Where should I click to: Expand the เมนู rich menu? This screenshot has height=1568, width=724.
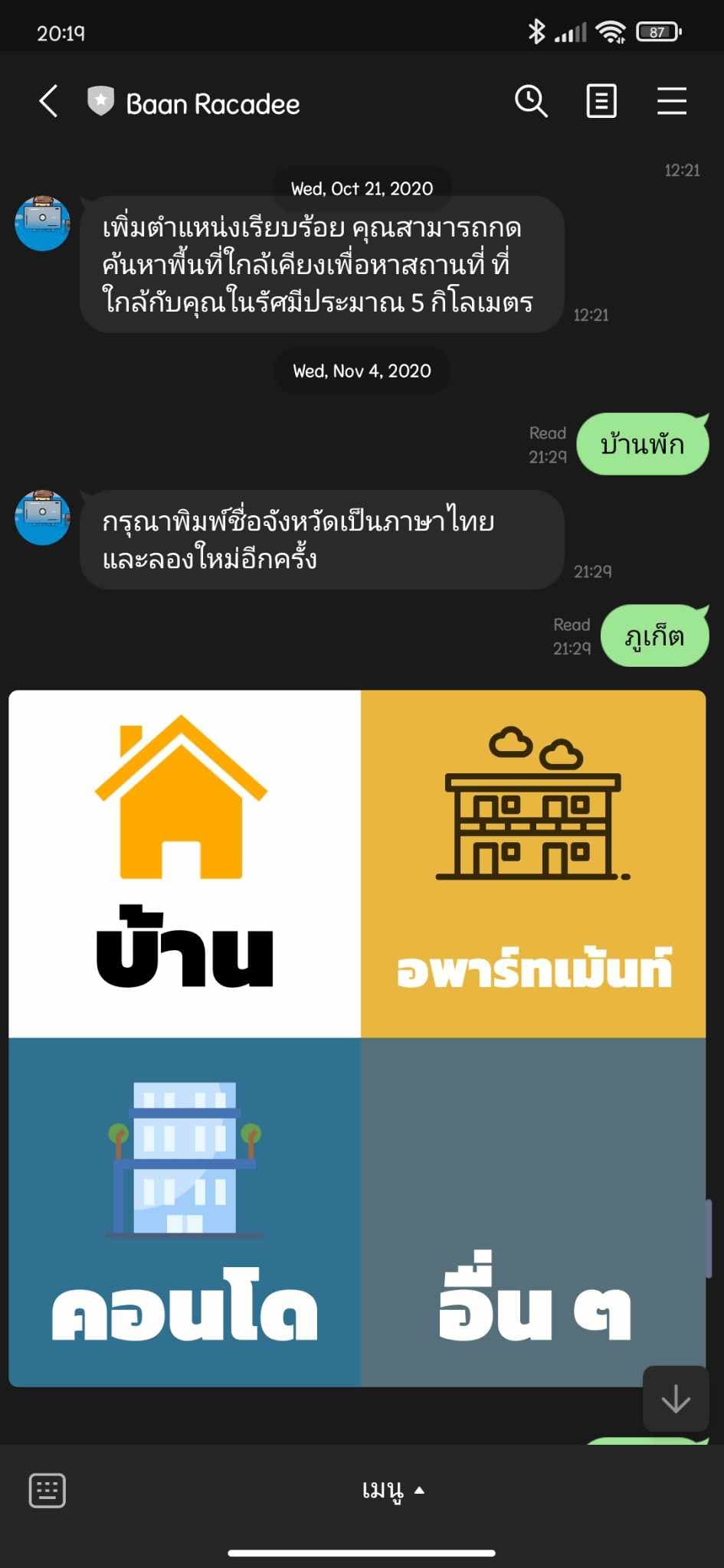(392, 1490)
